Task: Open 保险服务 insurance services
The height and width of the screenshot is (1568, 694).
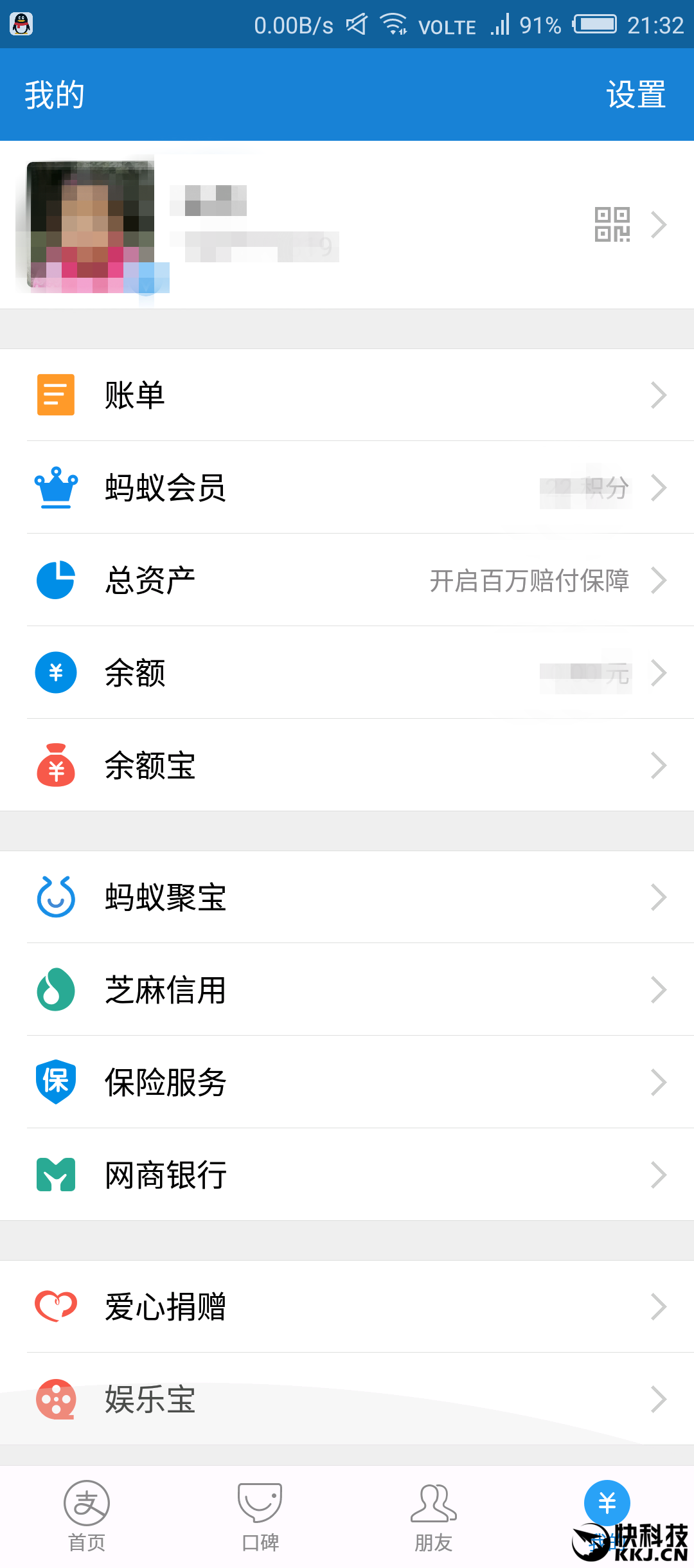Action: (x=347, y=1082)
